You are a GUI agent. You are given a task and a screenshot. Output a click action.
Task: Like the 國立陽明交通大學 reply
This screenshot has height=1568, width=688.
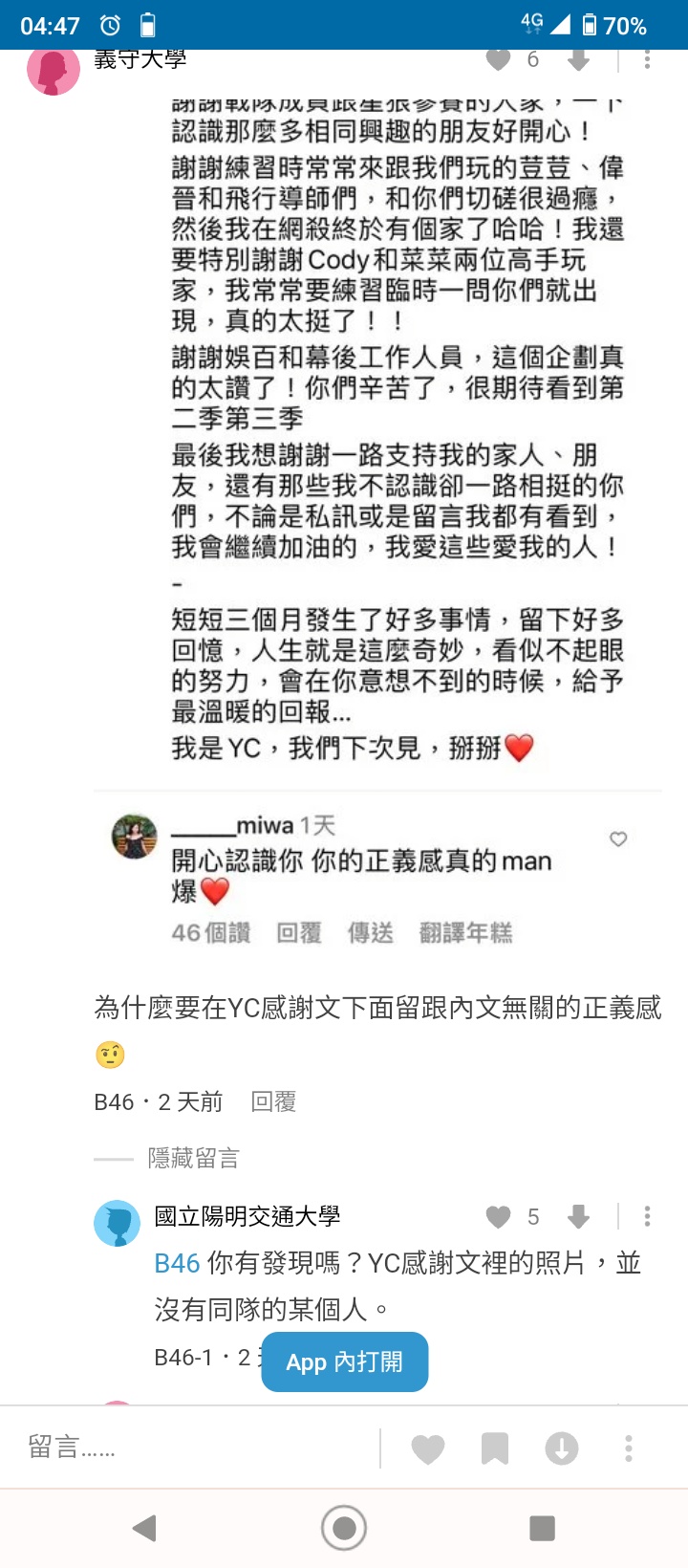click(498, 1216)
